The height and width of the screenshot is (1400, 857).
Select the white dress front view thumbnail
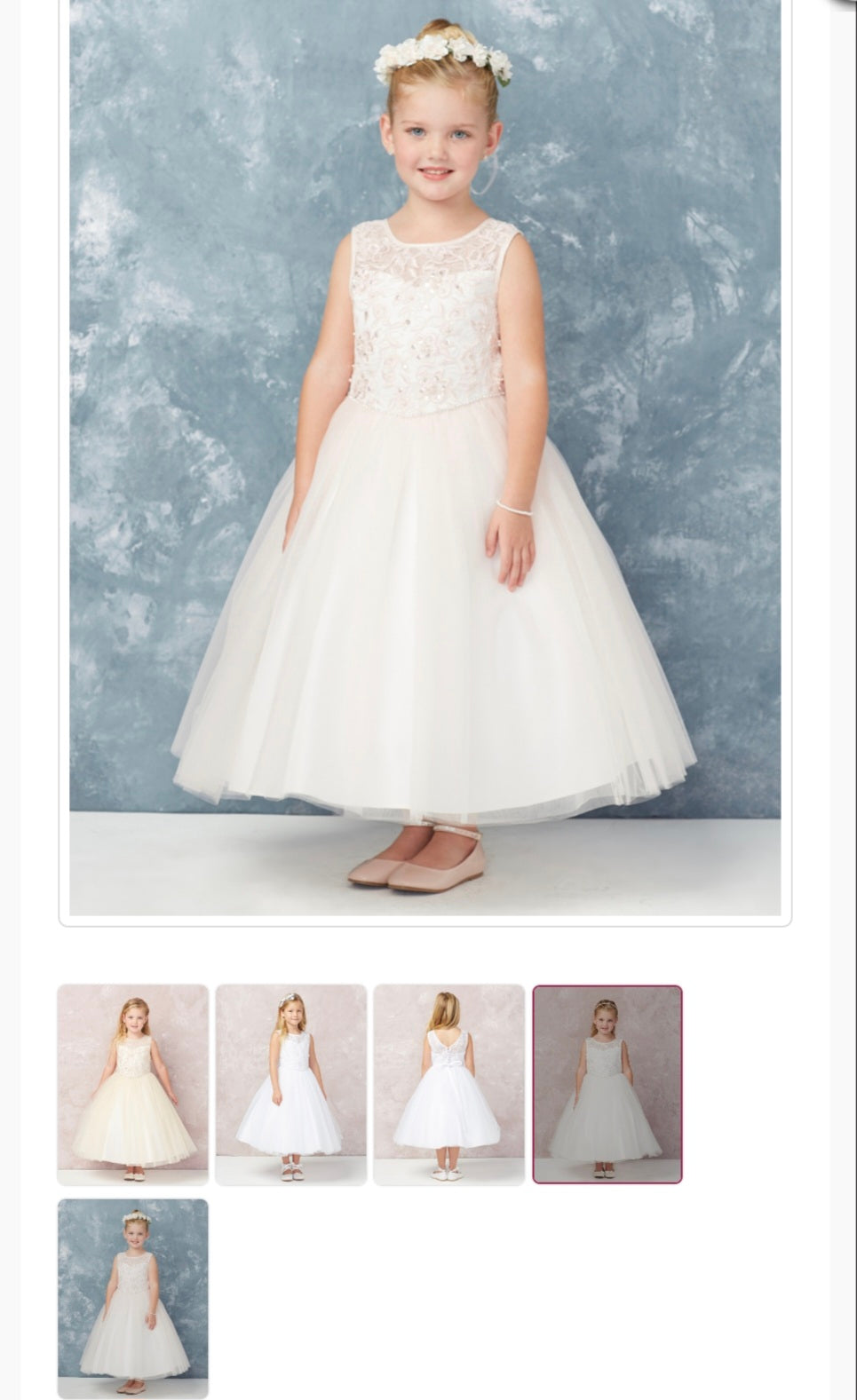point(290,1084)
